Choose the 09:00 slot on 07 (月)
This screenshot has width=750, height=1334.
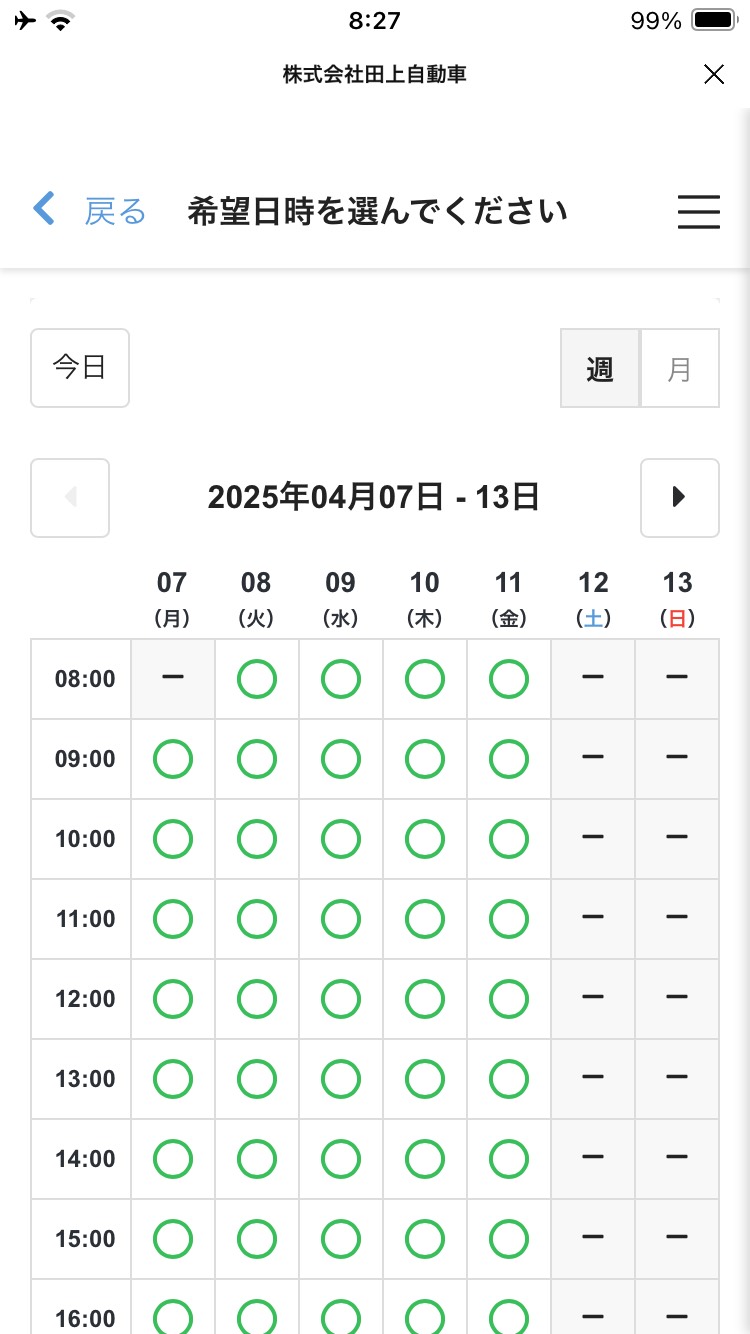(x=173, y=759)
